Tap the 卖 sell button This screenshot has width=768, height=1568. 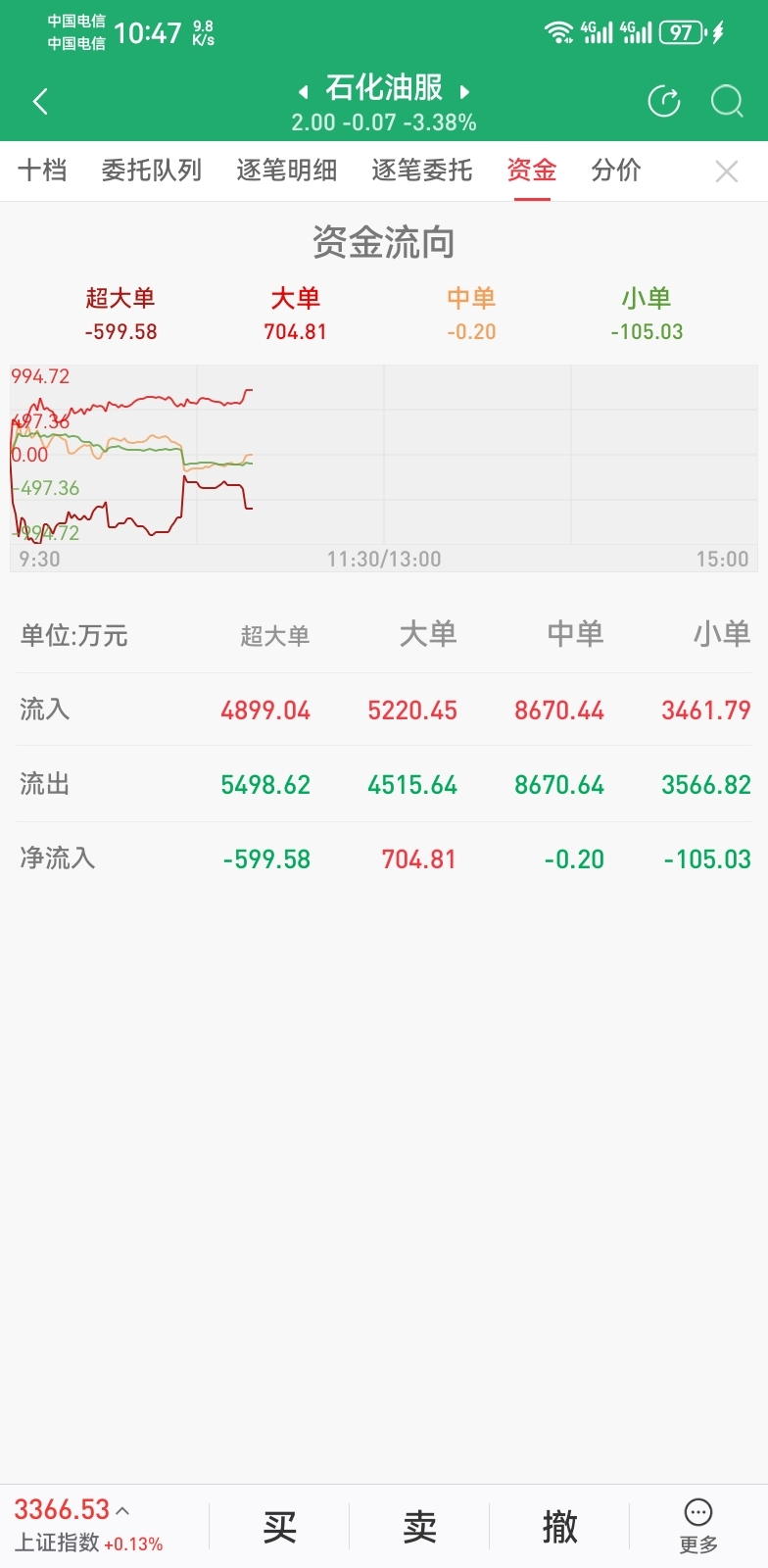coord(419,1526)
